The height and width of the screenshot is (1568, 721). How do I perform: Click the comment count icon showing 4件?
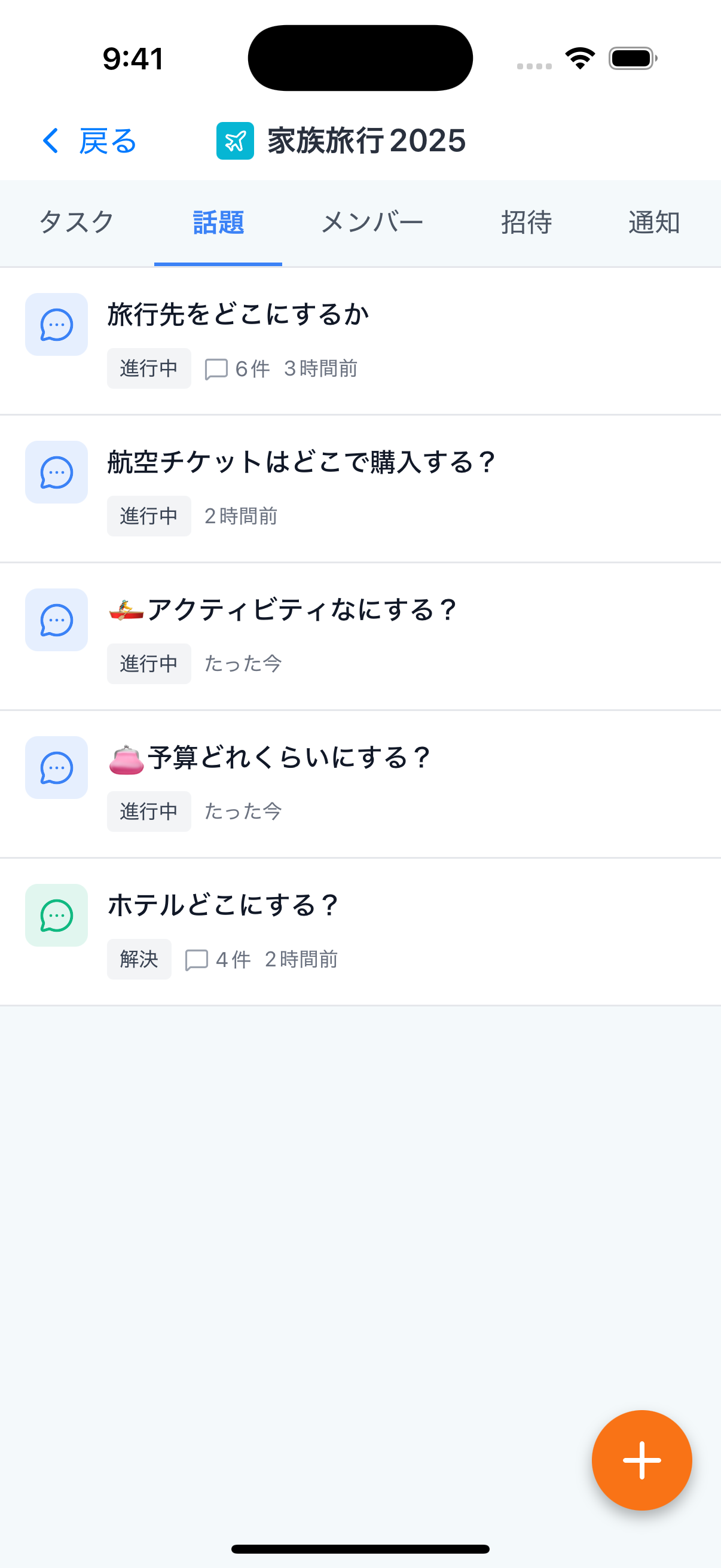pos(197,959)
